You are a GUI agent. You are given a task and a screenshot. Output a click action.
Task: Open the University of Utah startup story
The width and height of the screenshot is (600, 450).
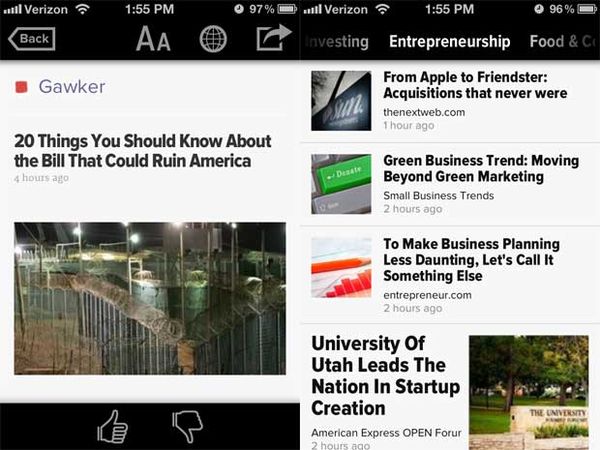[385, 375]
